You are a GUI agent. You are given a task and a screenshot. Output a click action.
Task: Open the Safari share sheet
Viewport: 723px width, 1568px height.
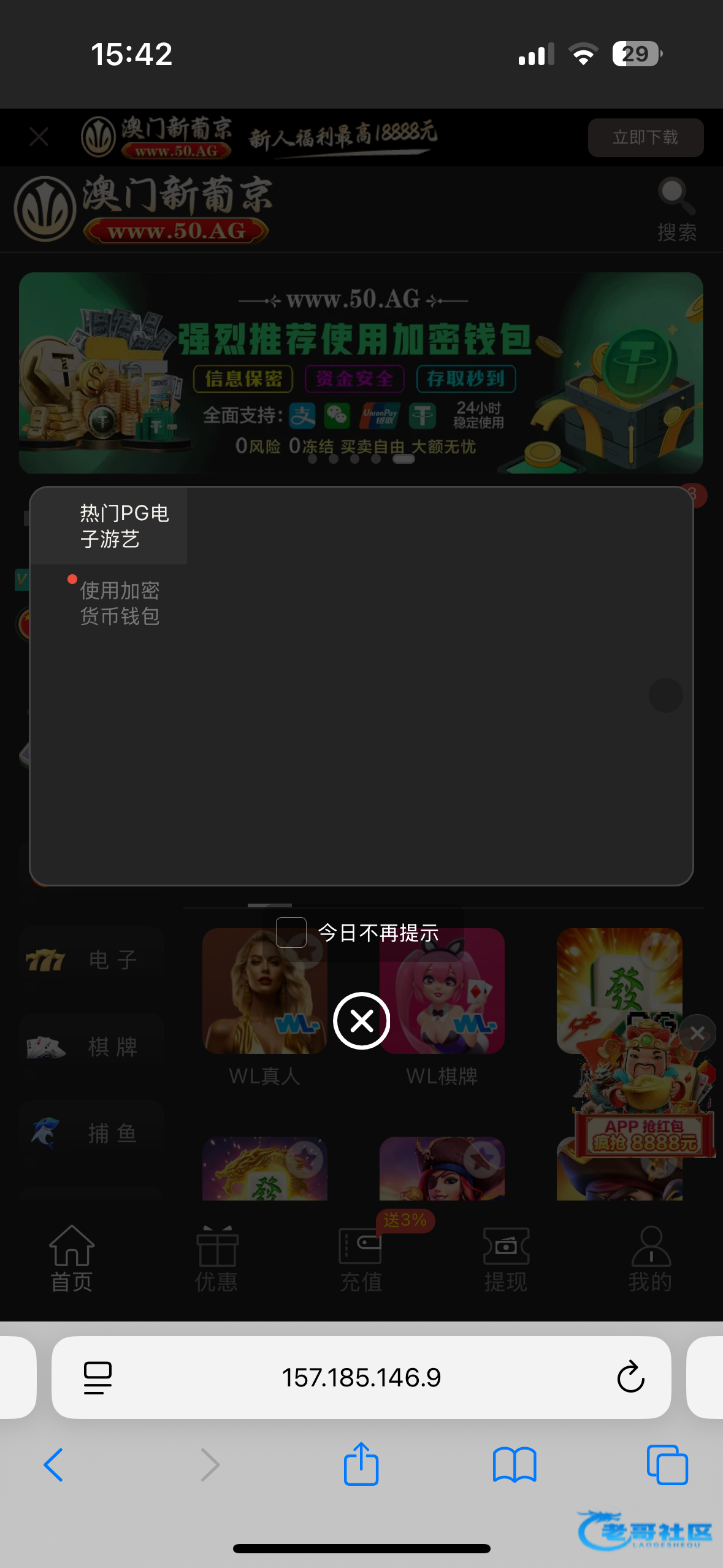coord(361,1464)
